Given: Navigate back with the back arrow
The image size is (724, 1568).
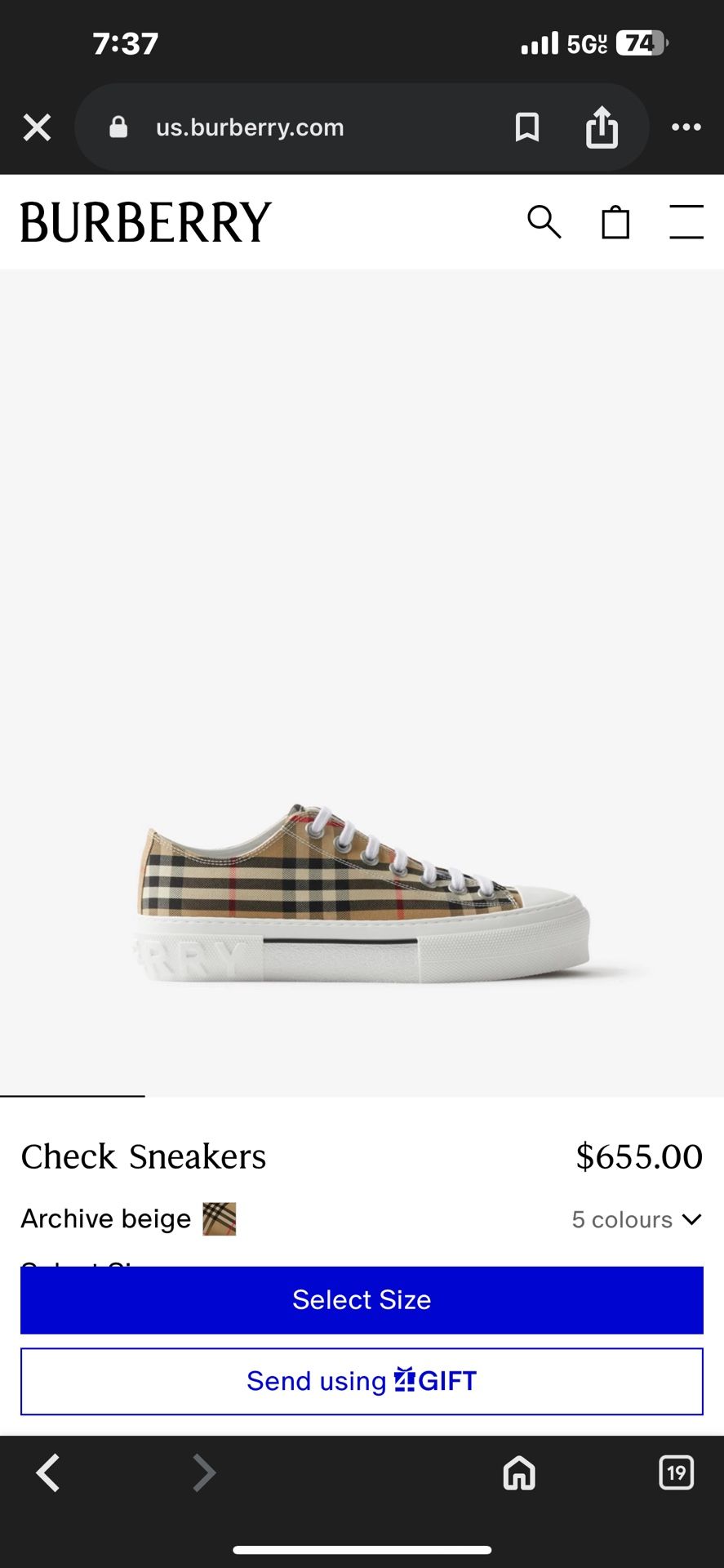Looking at the screenshot, I should [48, 1473].
